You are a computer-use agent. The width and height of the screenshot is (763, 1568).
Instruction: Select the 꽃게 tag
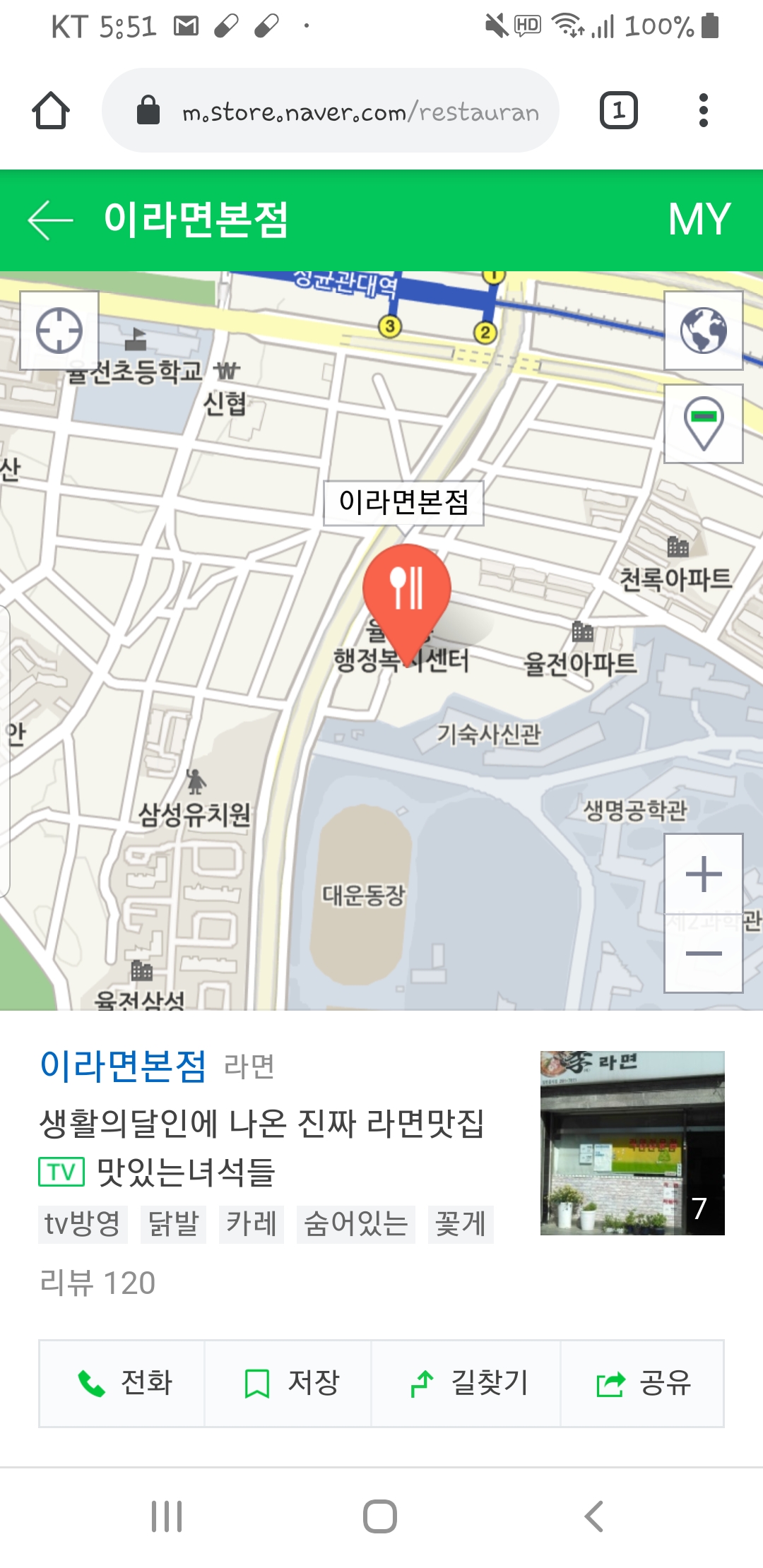click(461, 1224)
